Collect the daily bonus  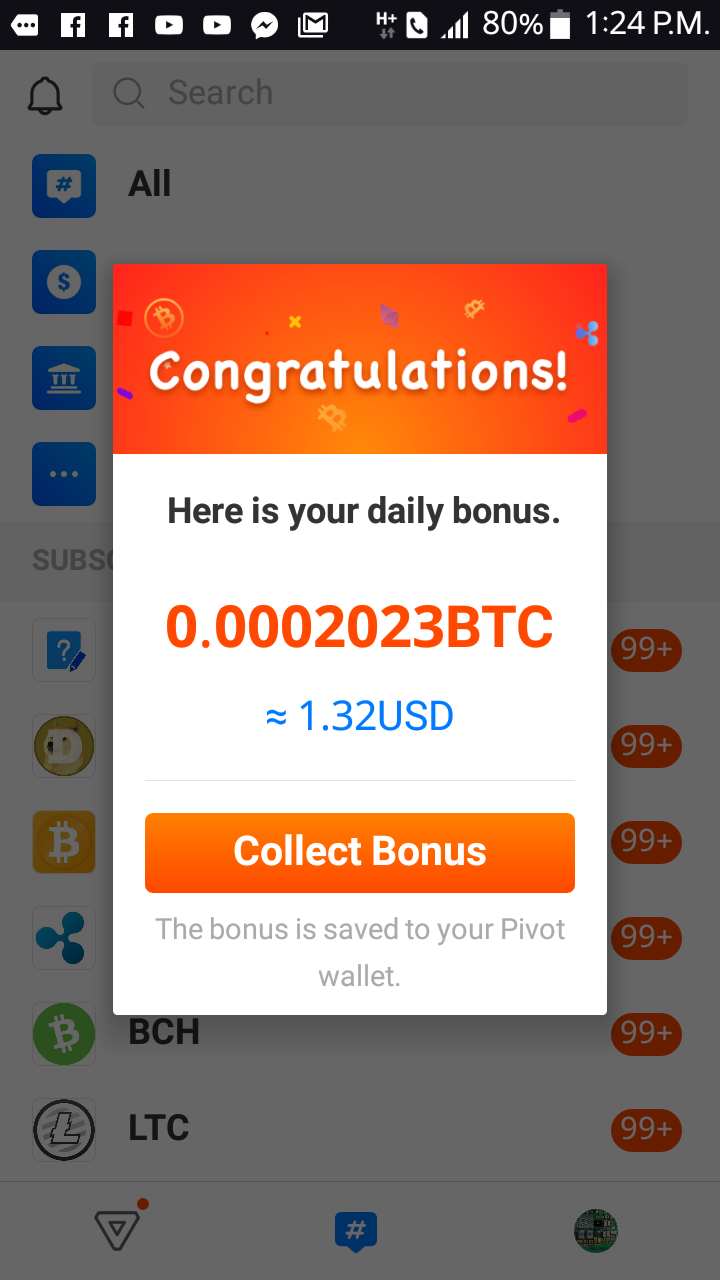click(x=360, y=852)
